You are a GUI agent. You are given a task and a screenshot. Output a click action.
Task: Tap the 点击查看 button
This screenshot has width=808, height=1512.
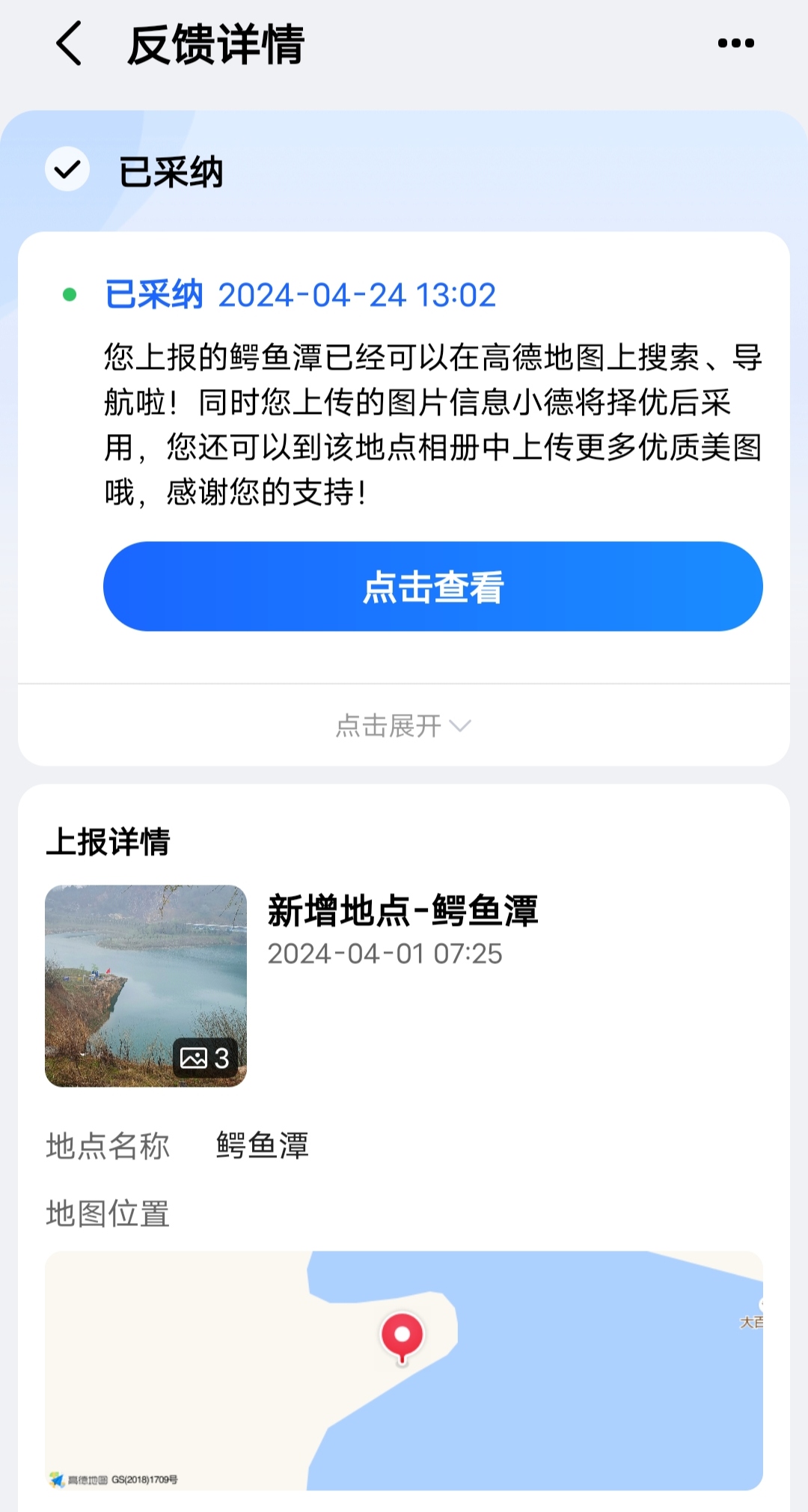(432, 587)
